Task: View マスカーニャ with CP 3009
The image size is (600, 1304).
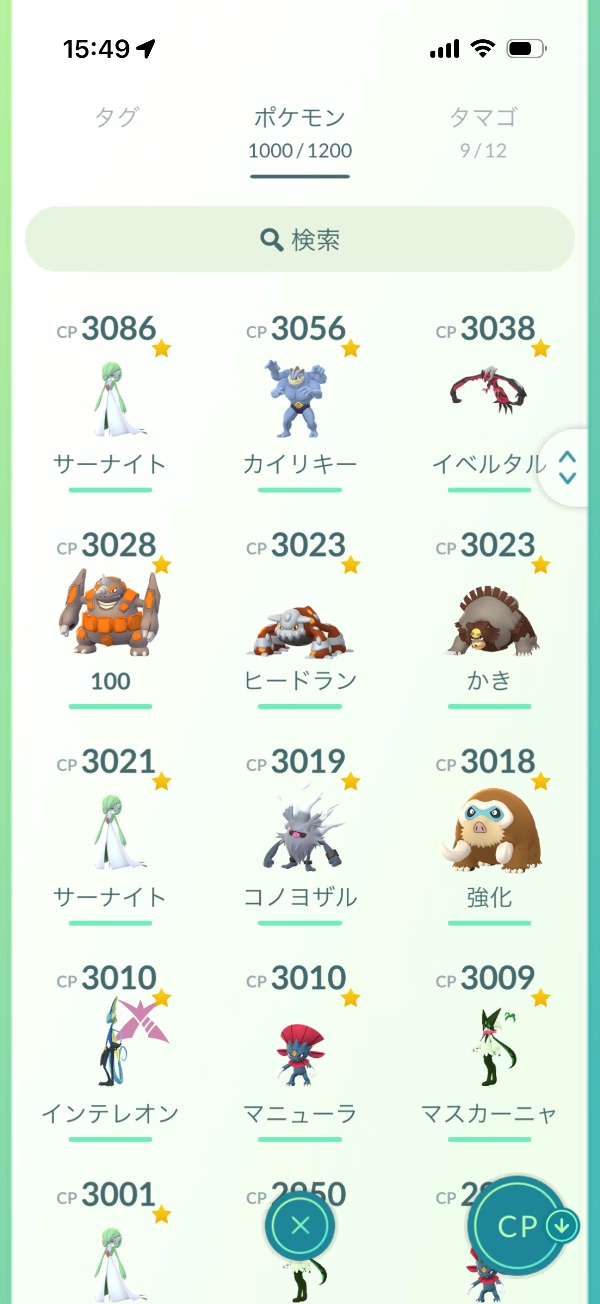Action: pyautogui.click(x=489, y=1050)
